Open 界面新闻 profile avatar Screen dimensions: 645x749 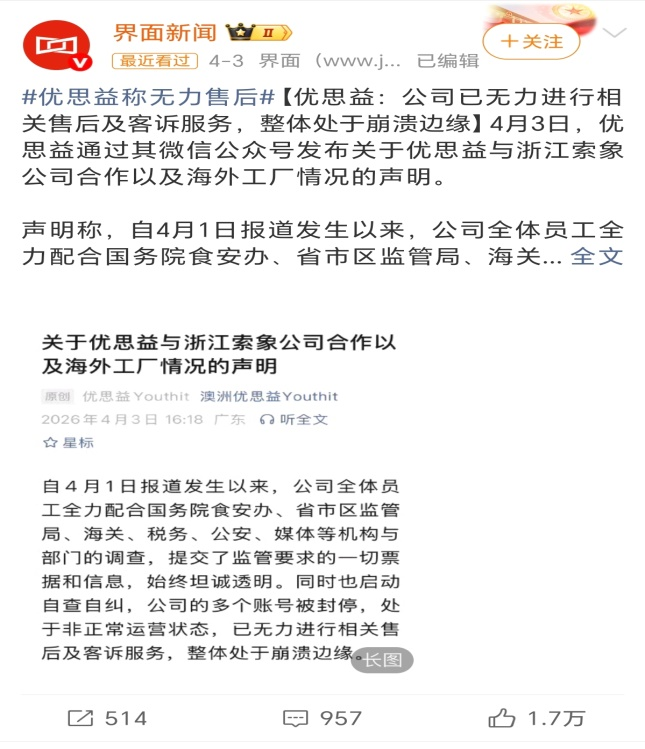point(57,45)
